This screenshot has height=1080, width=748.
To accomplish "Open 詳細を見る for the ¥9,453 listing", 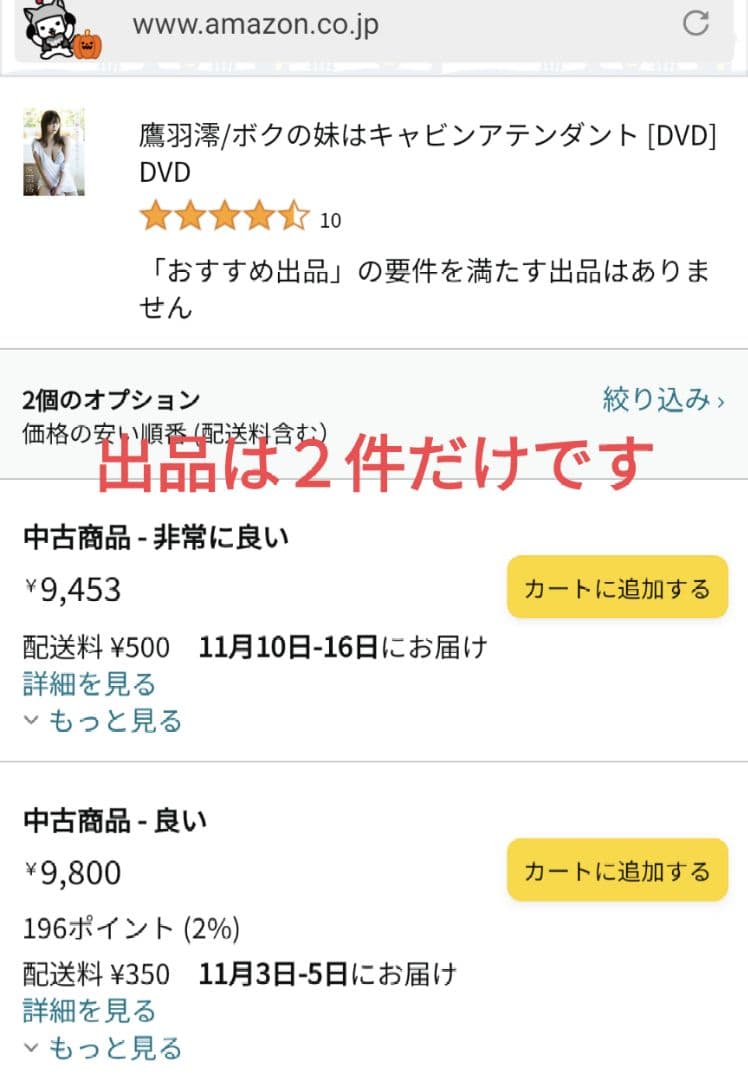I will pos(86,684).
